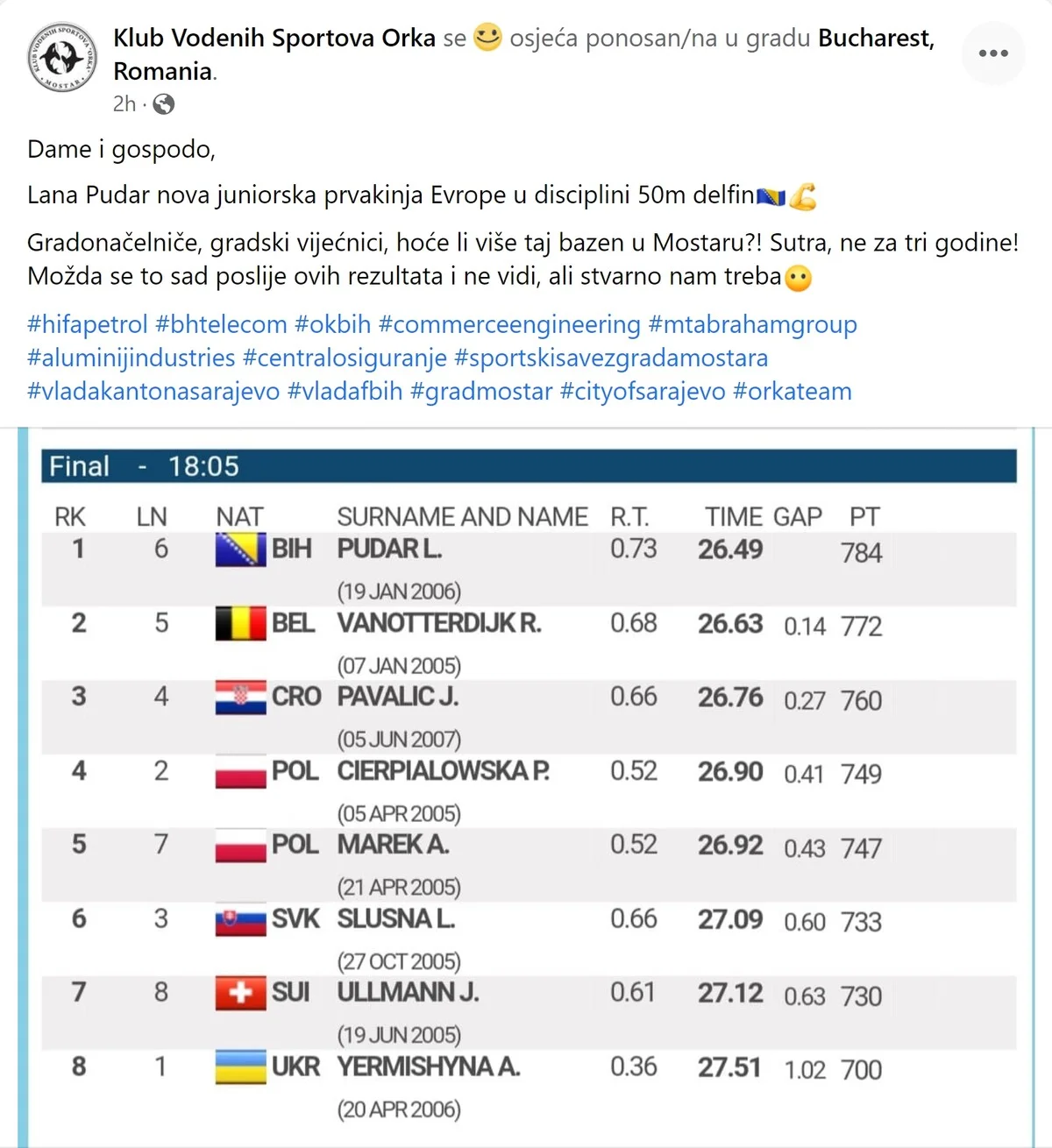The image size is (1052, 1148).
Task: Open the attached results table photo
Action: (x=526, y=789)
